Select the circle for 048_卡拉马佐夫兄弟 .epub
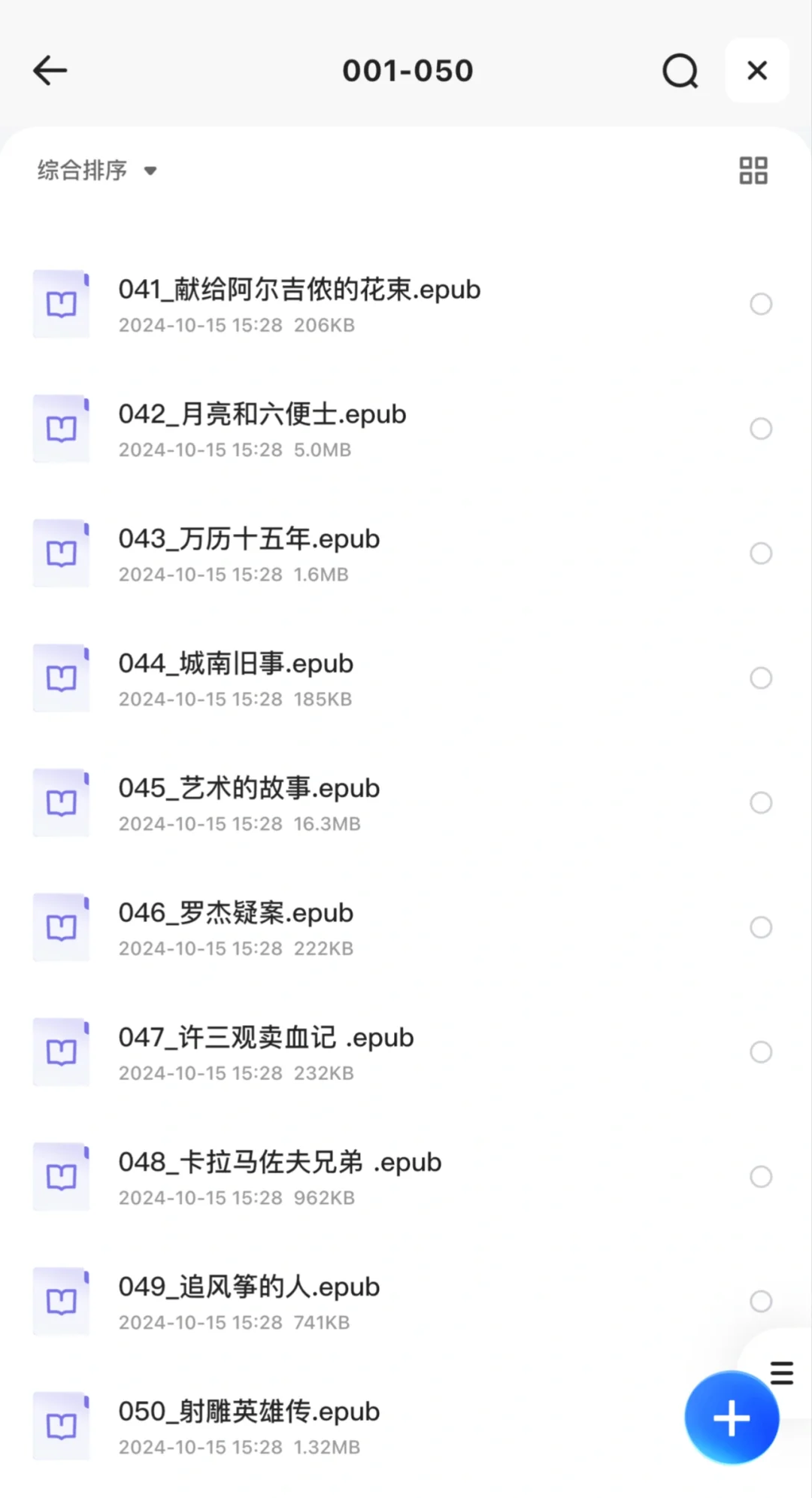This screenshot has width=812, height=1498. tap(761, 1177)
